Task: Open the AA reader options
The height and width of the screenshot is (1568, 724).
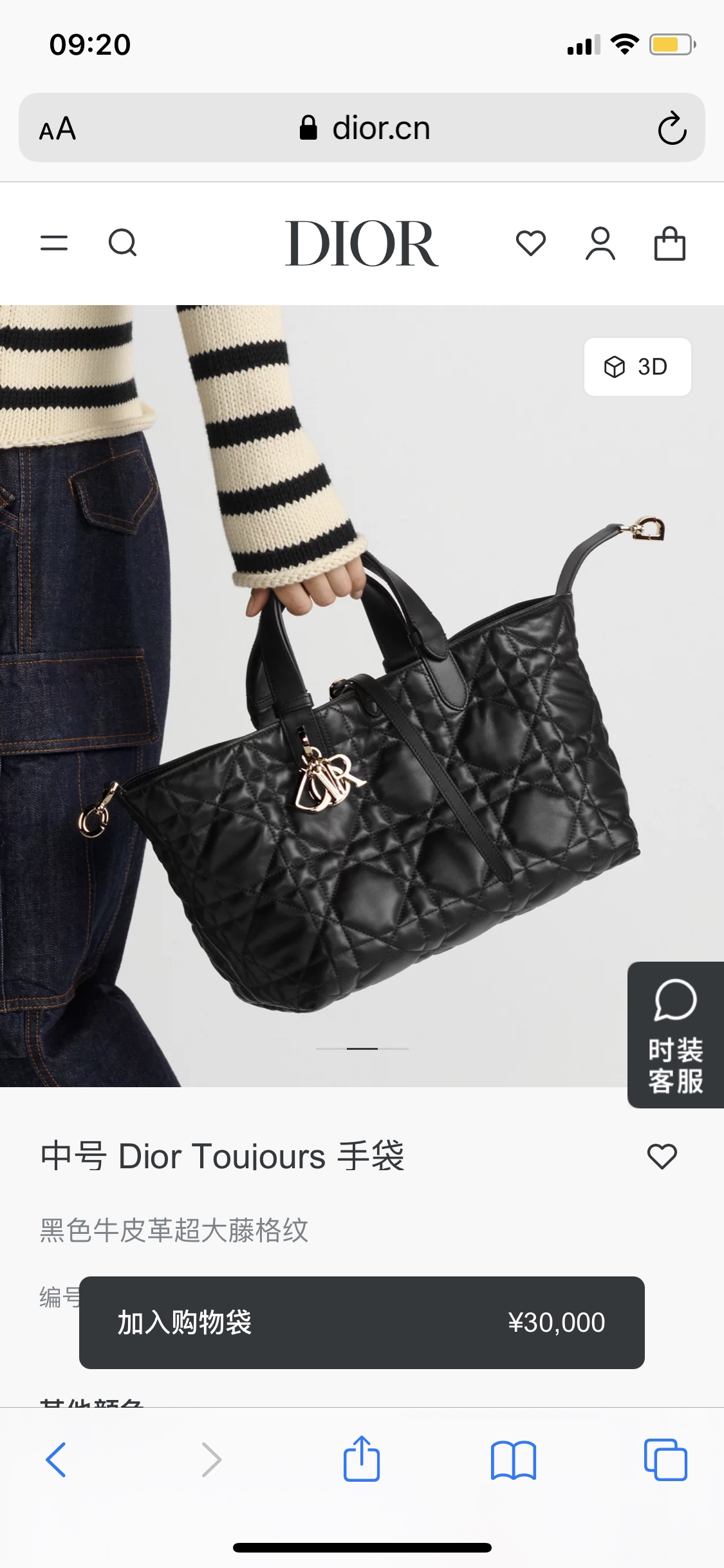Action: [57, 129]
